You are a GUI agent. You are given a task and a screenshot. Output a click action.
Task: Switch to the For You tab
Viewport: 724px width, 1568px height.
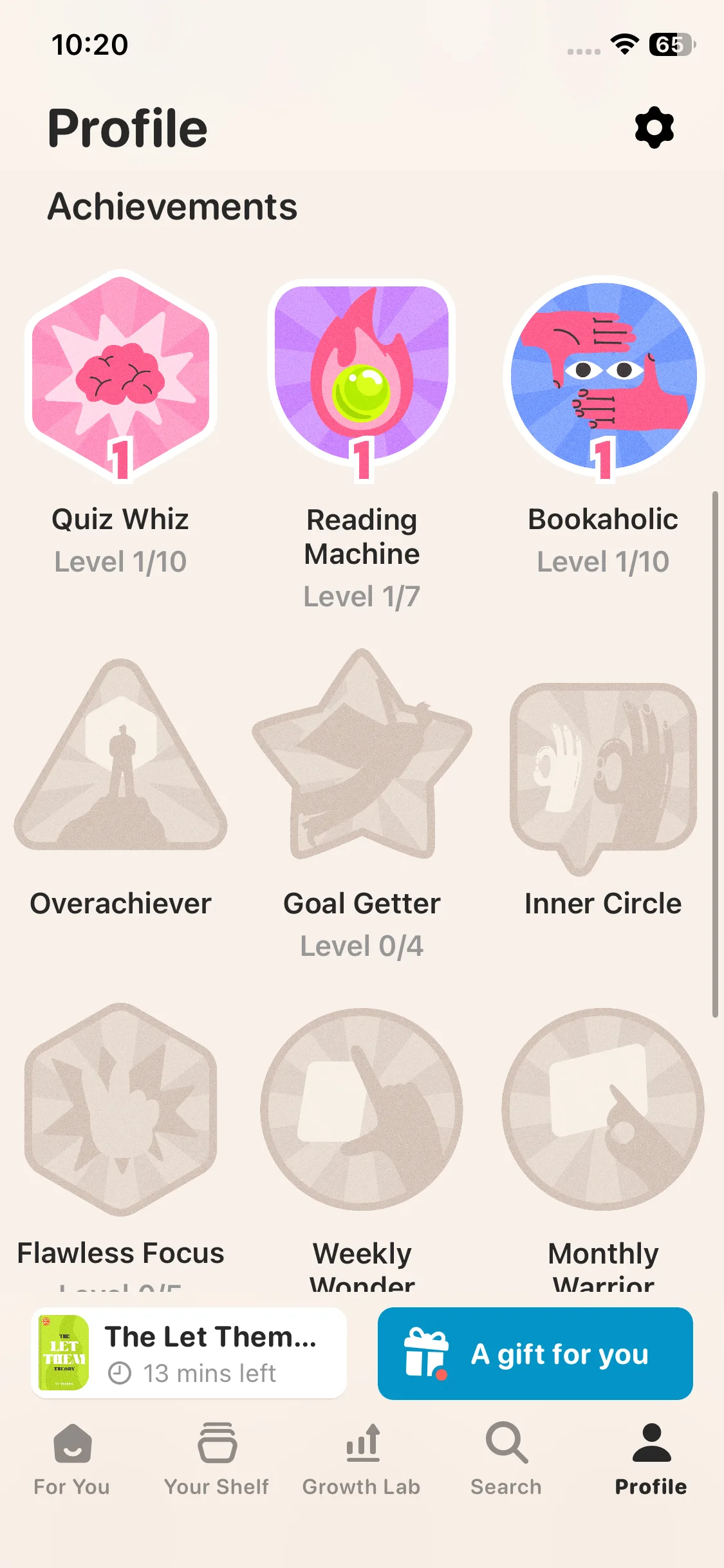(x=72, y=1459)
